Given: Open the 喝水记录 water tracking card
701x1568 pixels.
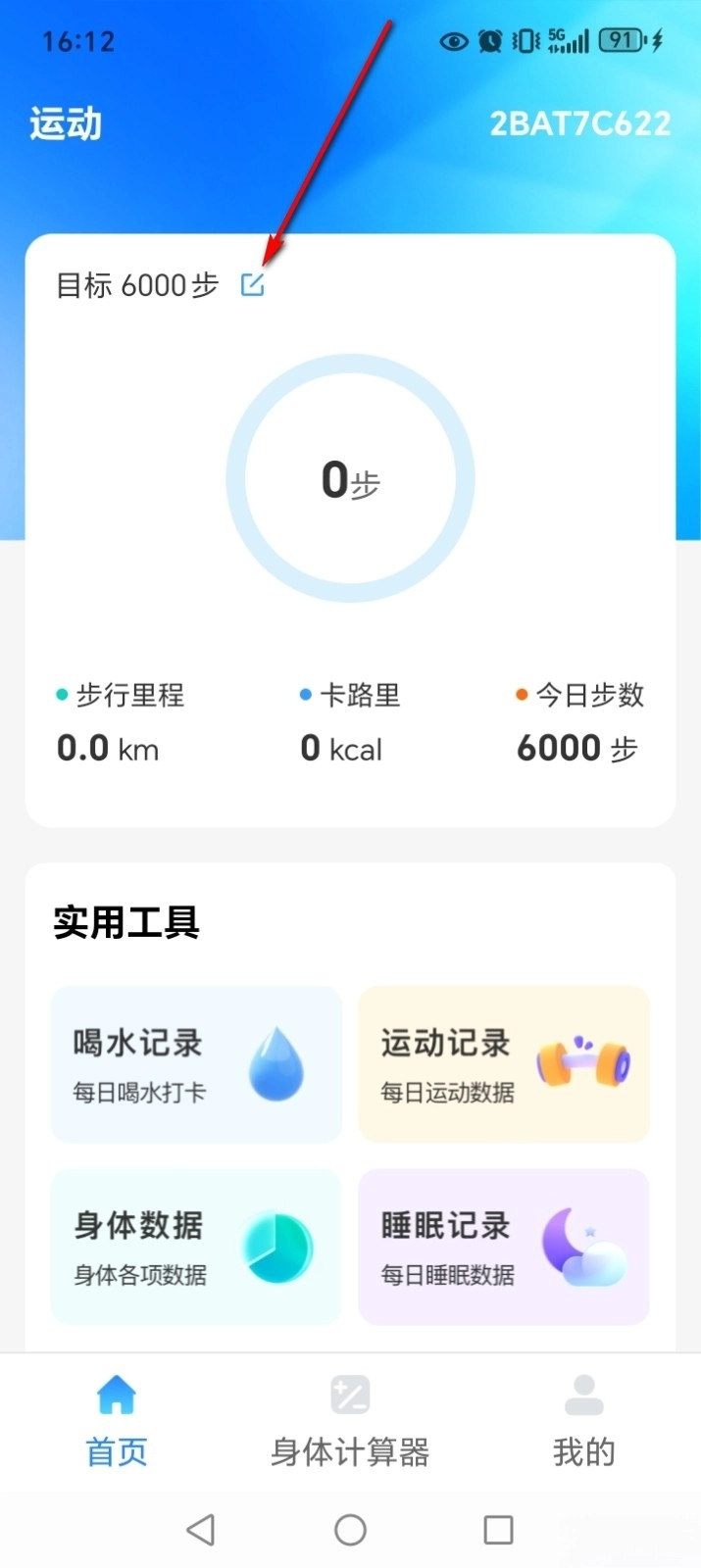Looking at the screenshot, I should coord(196,1064).
